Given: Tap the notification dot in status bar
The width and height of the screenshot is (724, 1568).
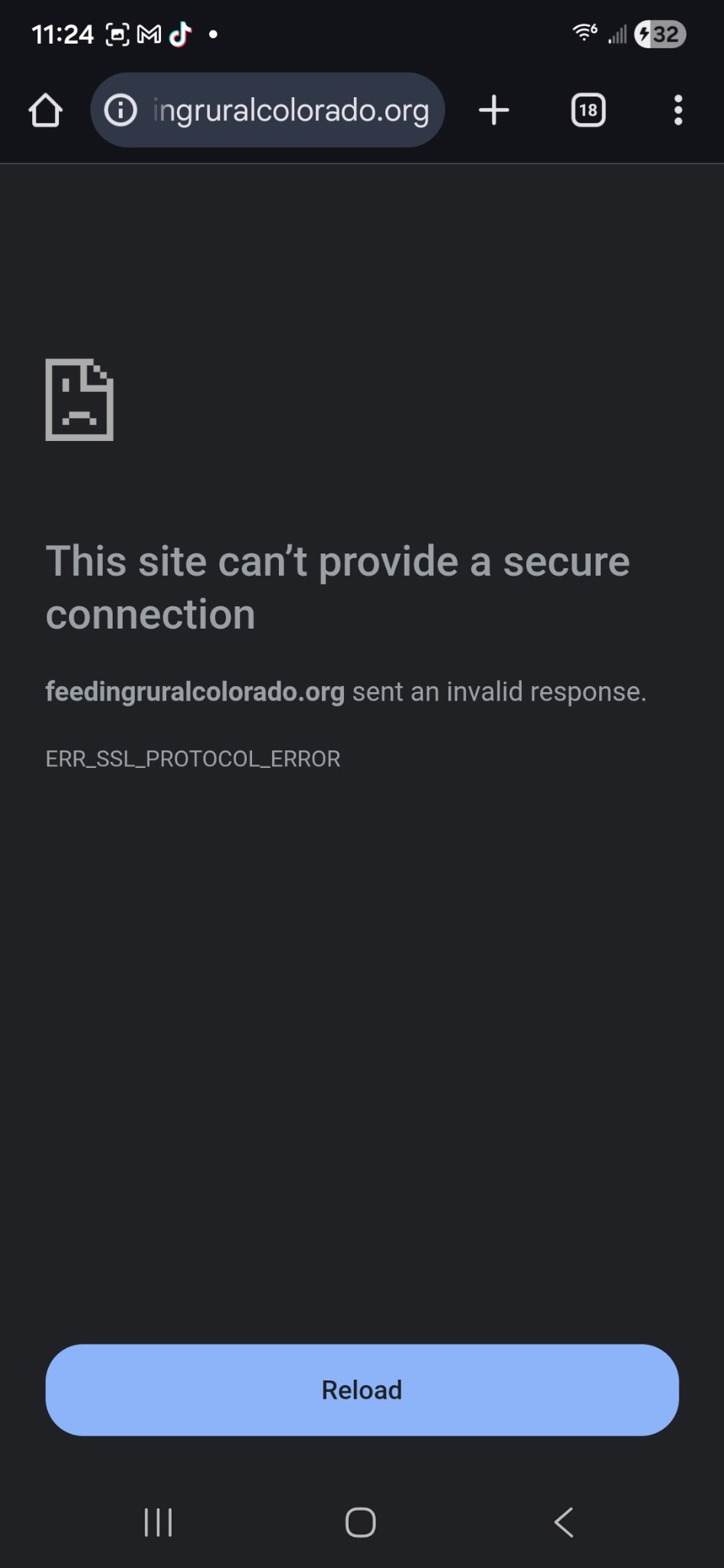Looking at the screenshot, I should 212,33.
